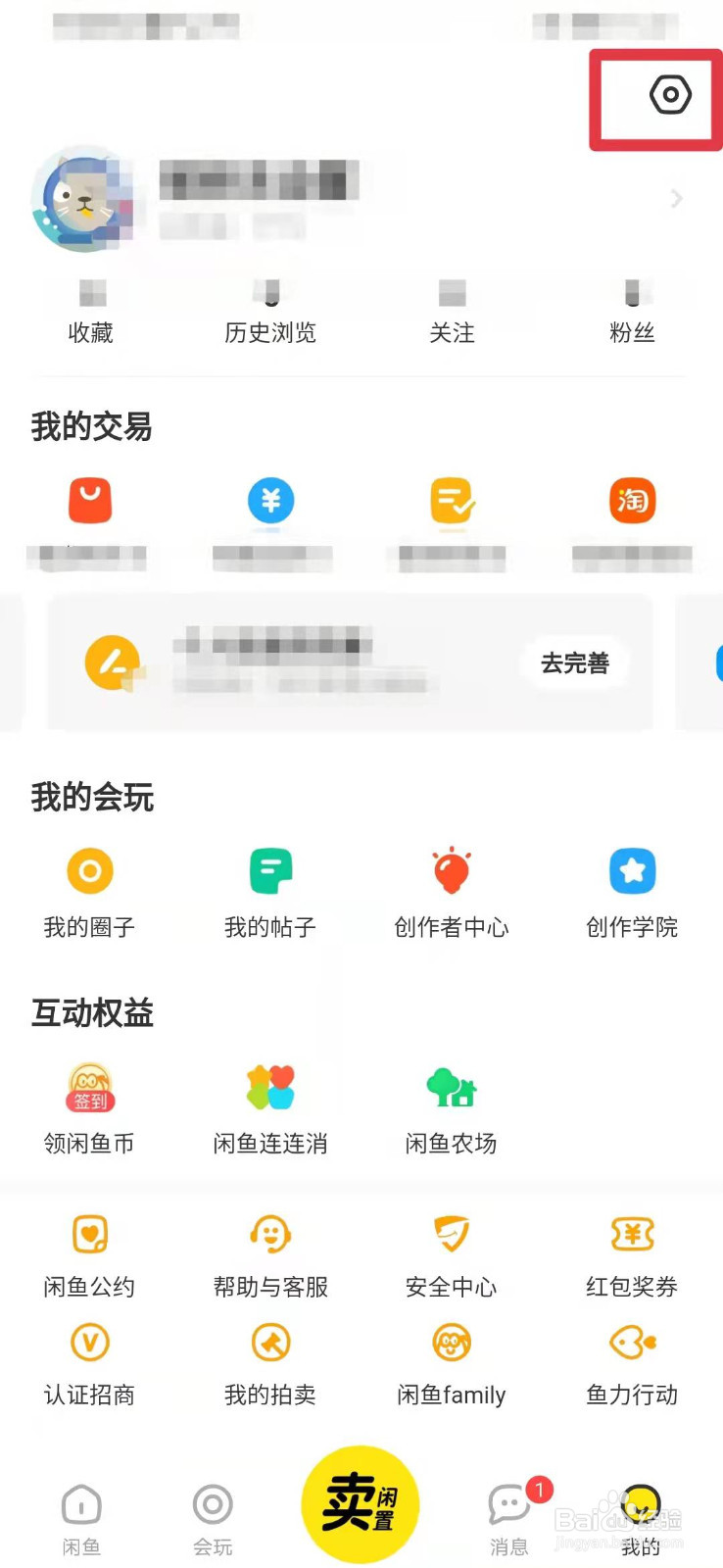Tap your profile avatar

pyautogui.click(x=86, y=199)
